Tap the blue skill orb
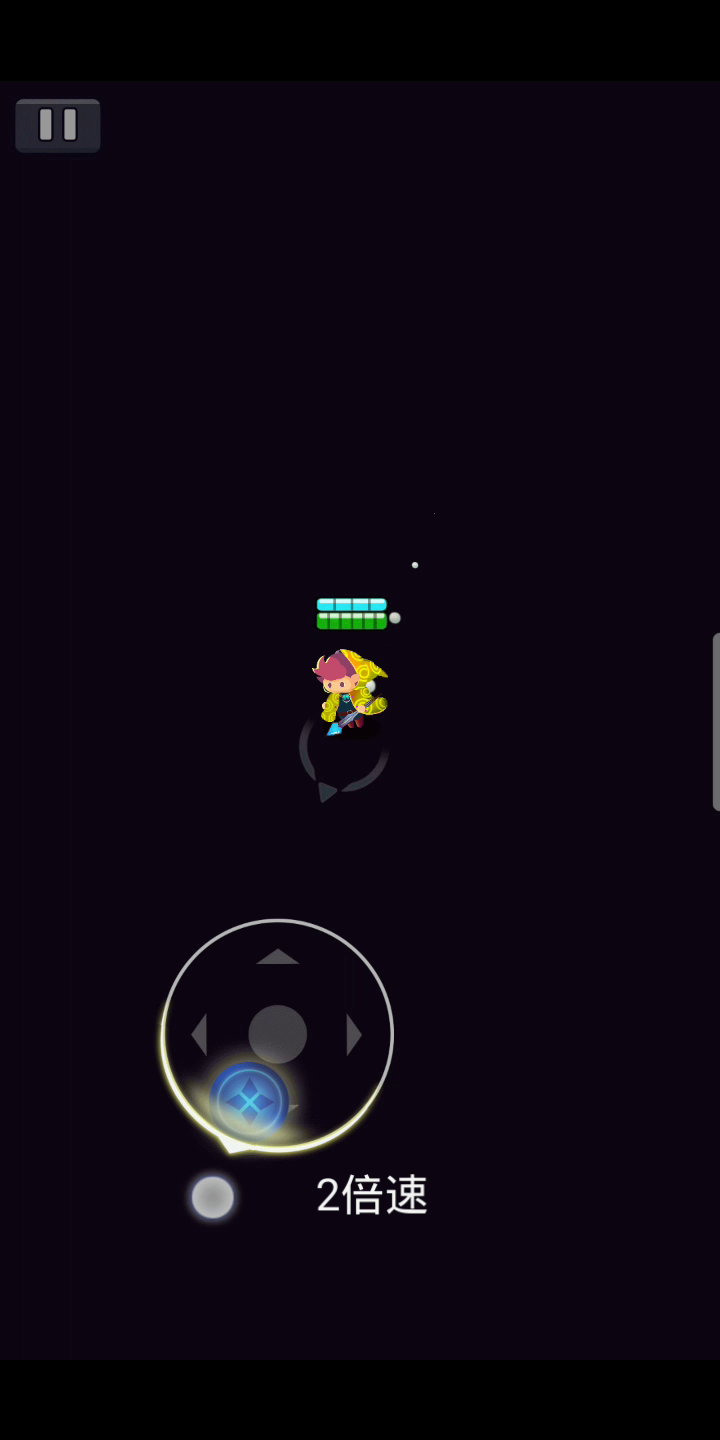 pyautogui.click(x=249, y=1101)
